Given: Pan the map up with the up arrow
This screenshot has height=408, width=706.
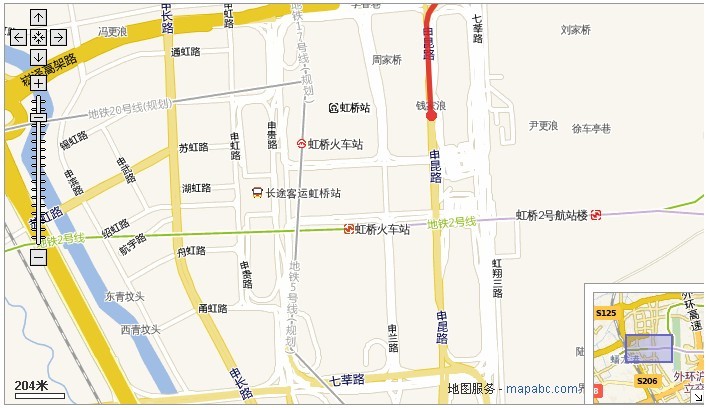Looking at the screenshot, I should pyautogui.click(x=38, y=17).
